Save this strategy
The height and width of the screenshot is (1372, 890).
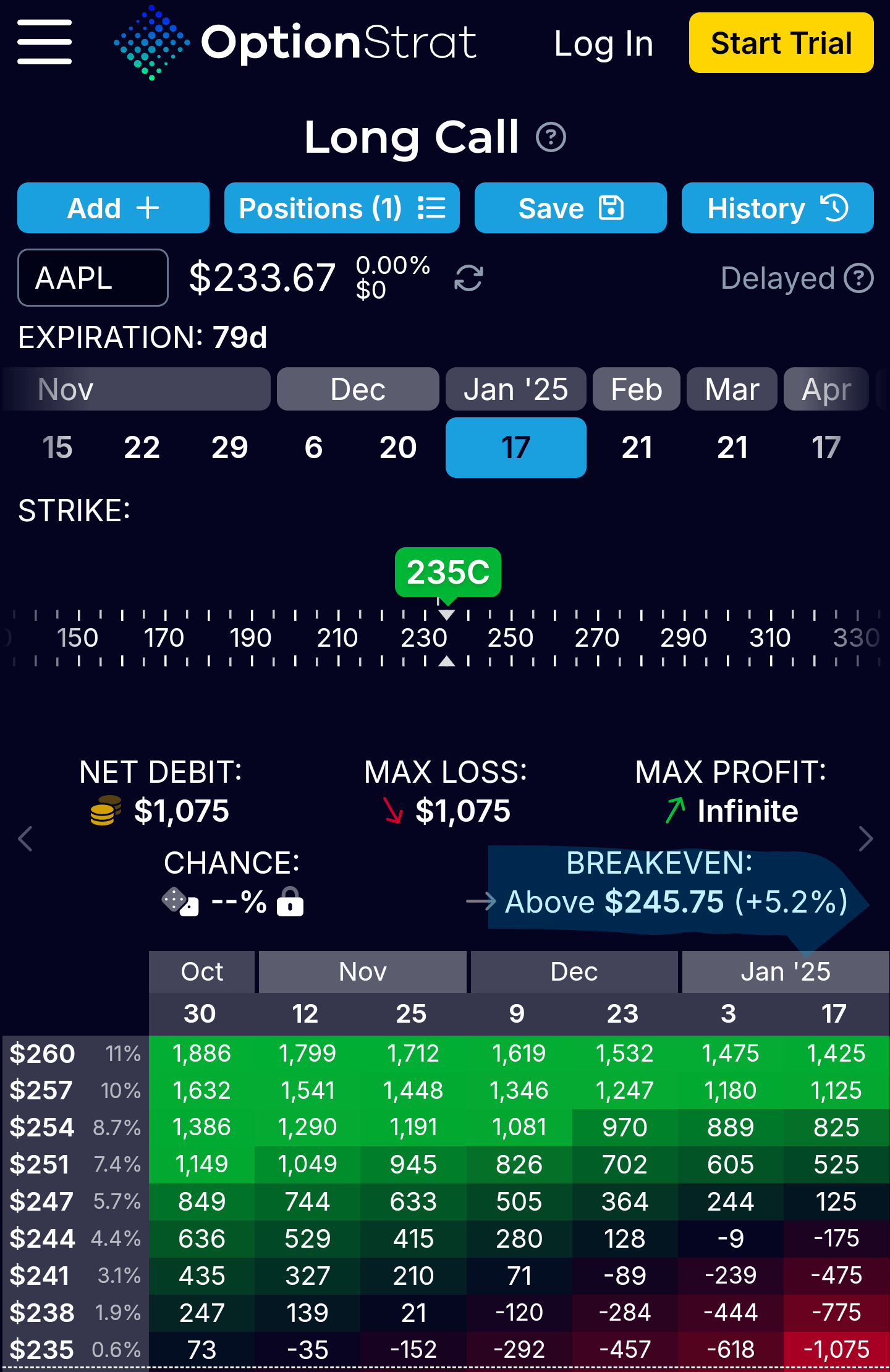pos(570,208)
